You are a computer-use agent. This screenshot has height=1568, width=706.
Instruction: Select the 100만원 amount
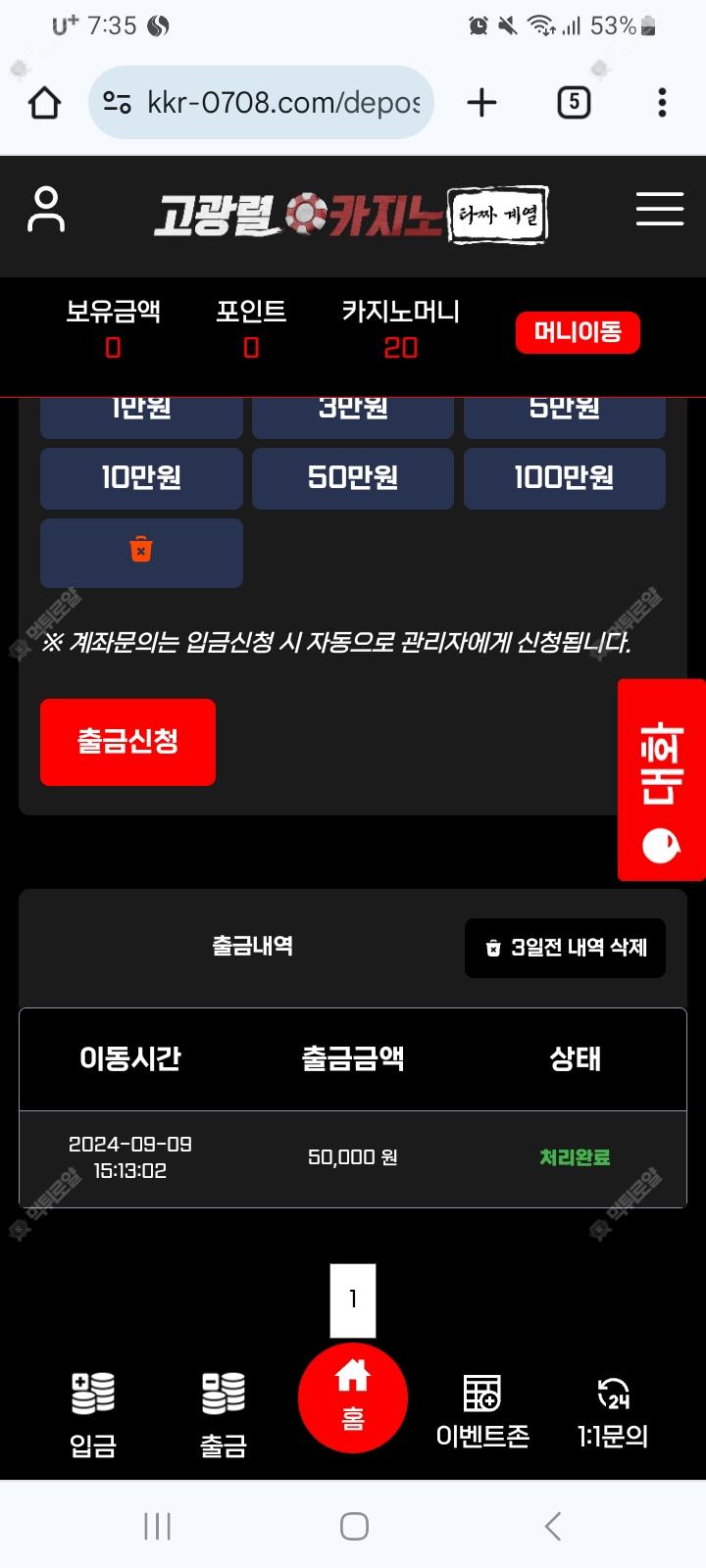pos(564,478)
